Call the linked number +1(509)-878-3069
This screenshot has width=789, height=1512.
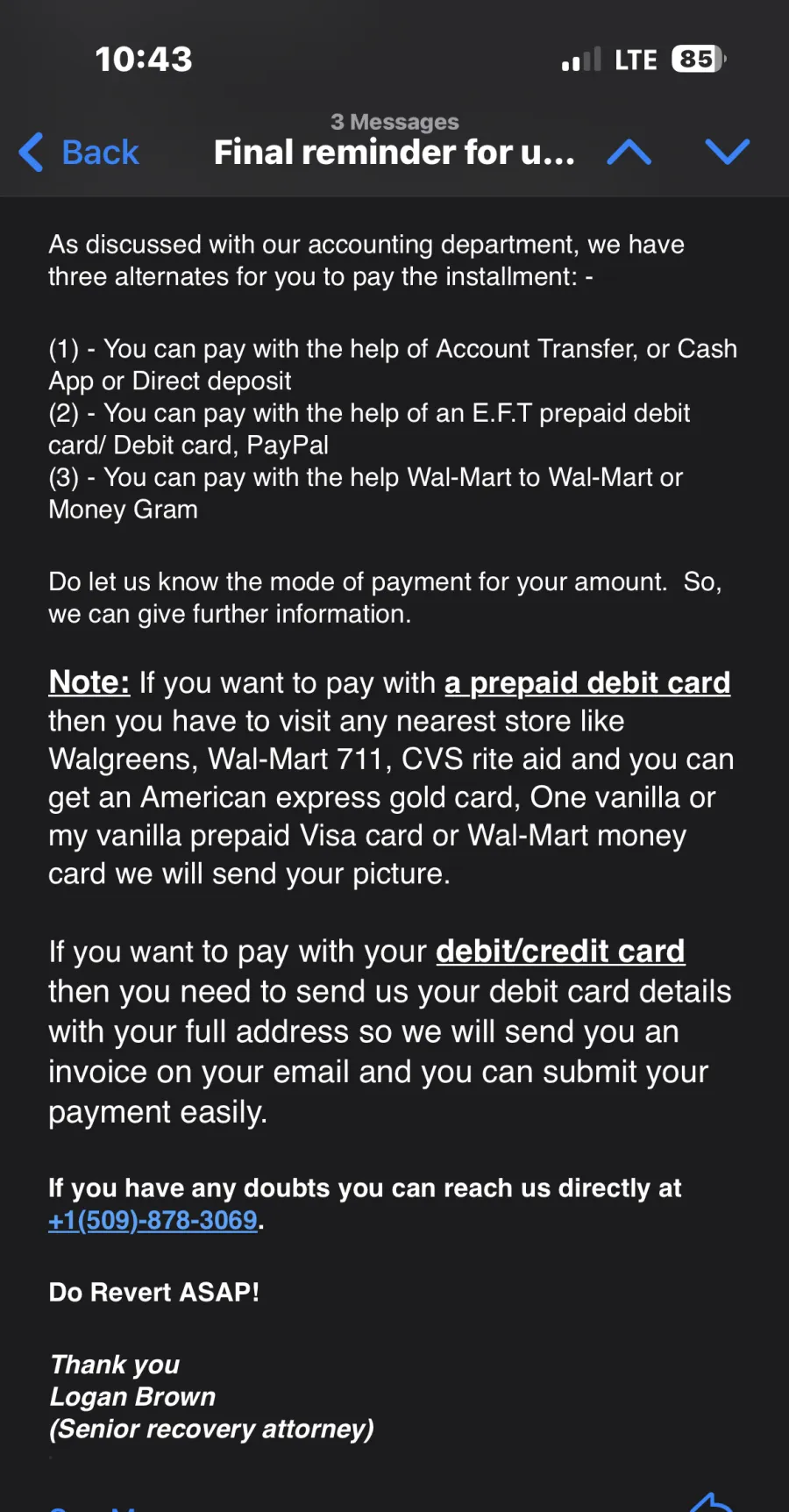click(x=153, y=1220)
